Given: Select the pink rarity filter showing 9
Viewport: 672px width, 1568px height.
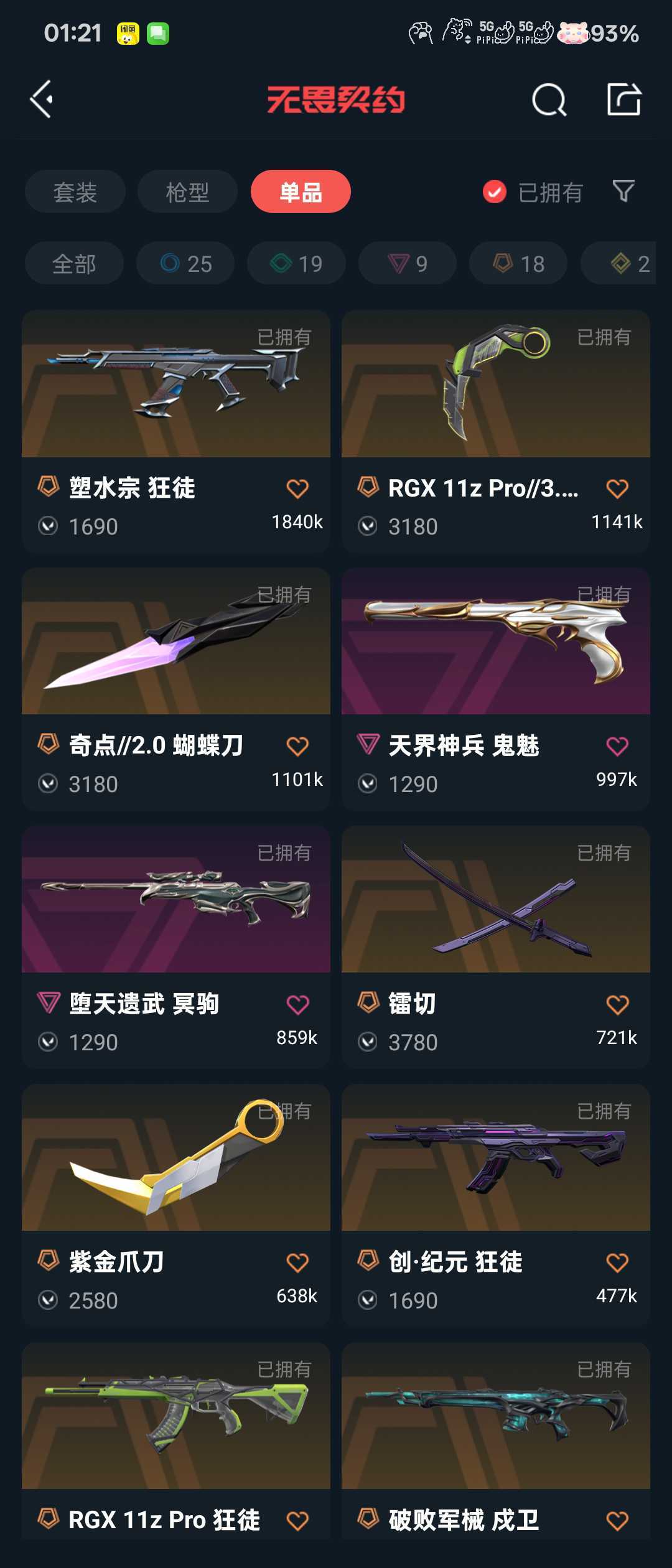Looking at the screenshot, I should click(406, 263).
